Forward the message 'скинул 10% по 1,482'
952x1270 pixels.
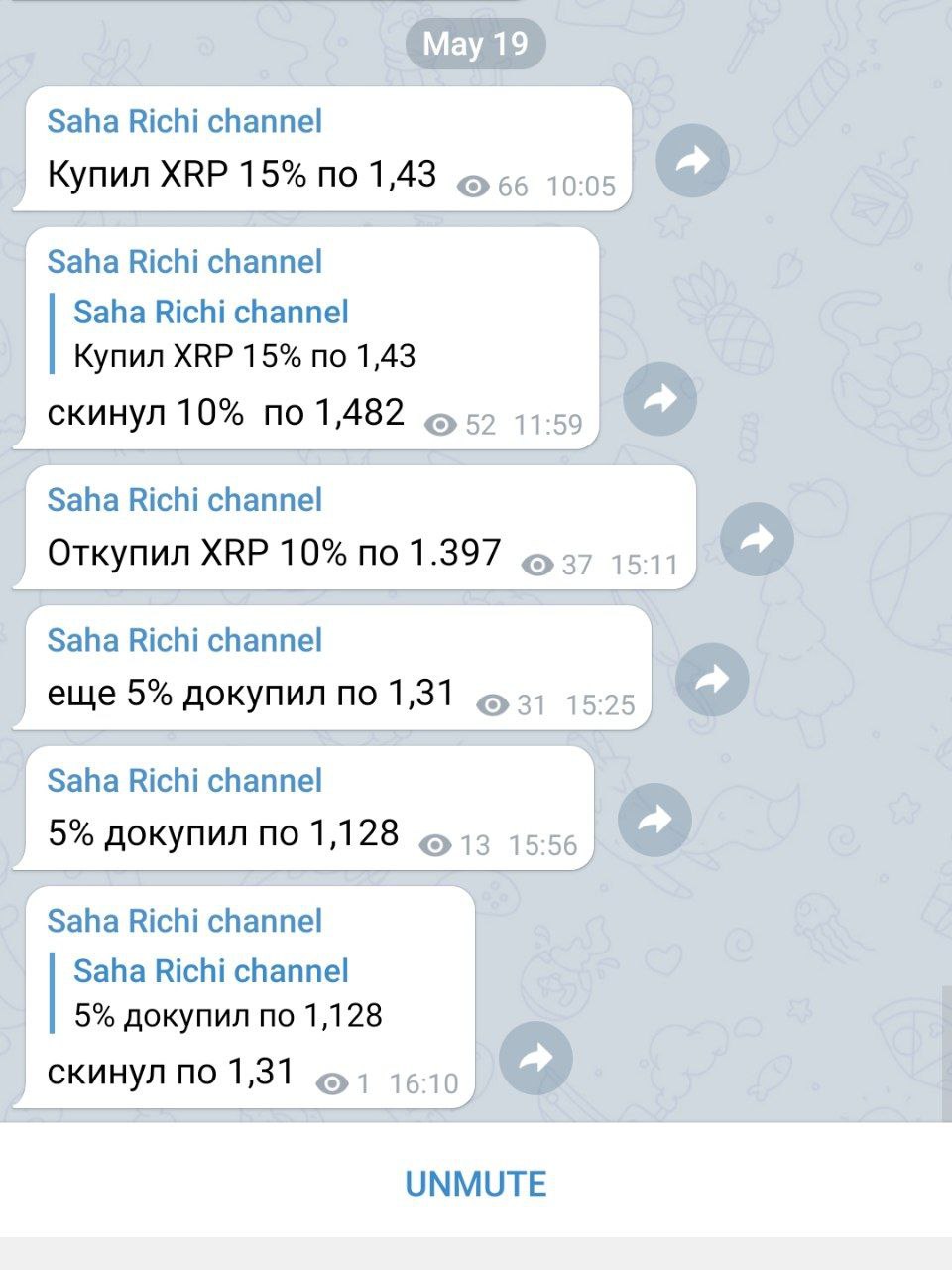pos(659,399)
